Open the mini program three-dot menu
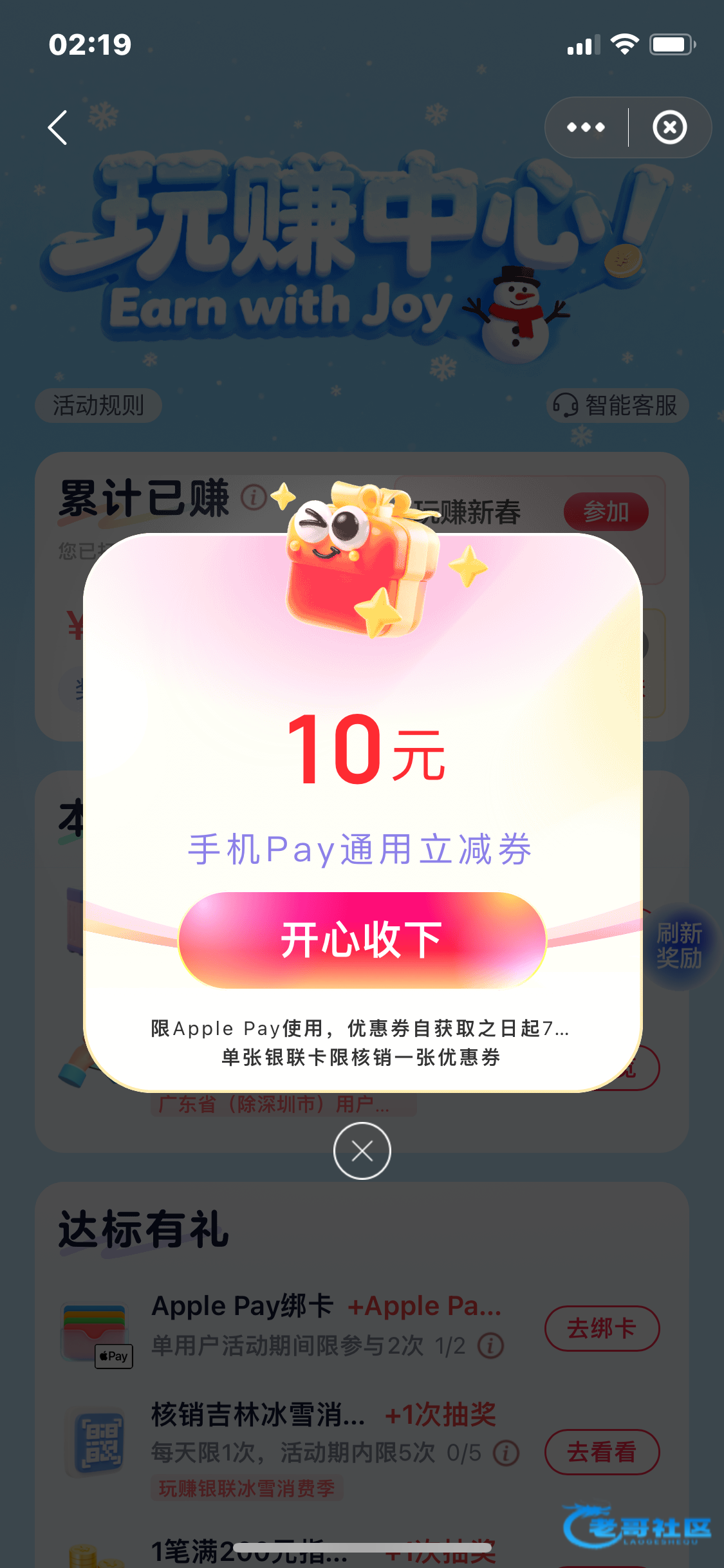This screenshot has width=724, height=1568. (x=586, y=127)
